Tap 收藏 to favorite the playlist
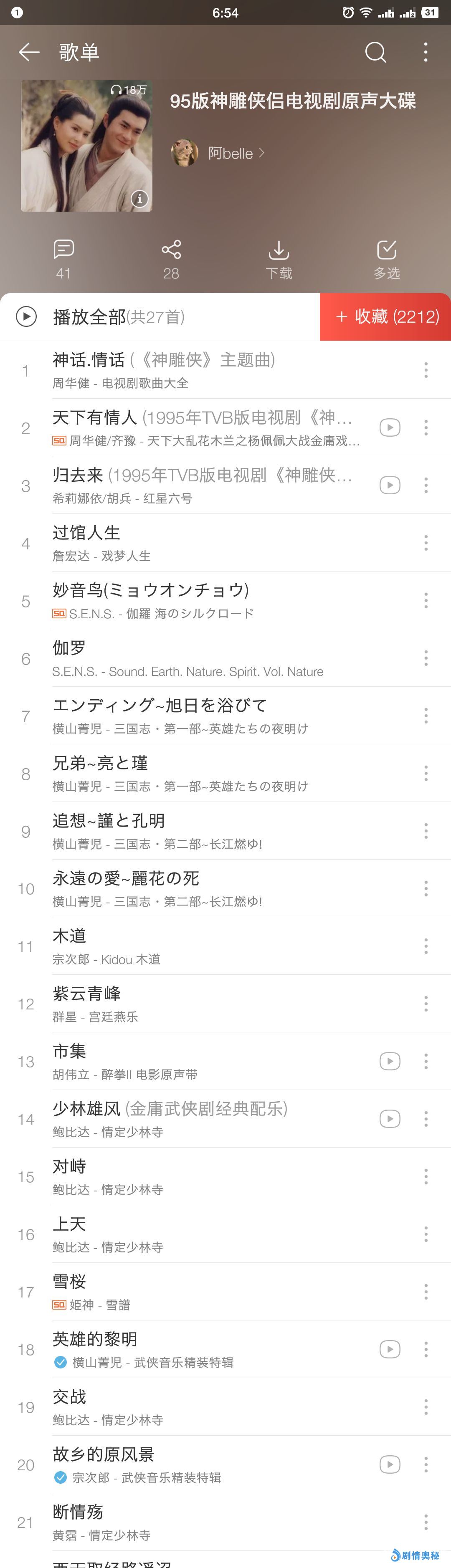Image resolution: width=451 pixels, height=1568 pixels. pos(386,316)
